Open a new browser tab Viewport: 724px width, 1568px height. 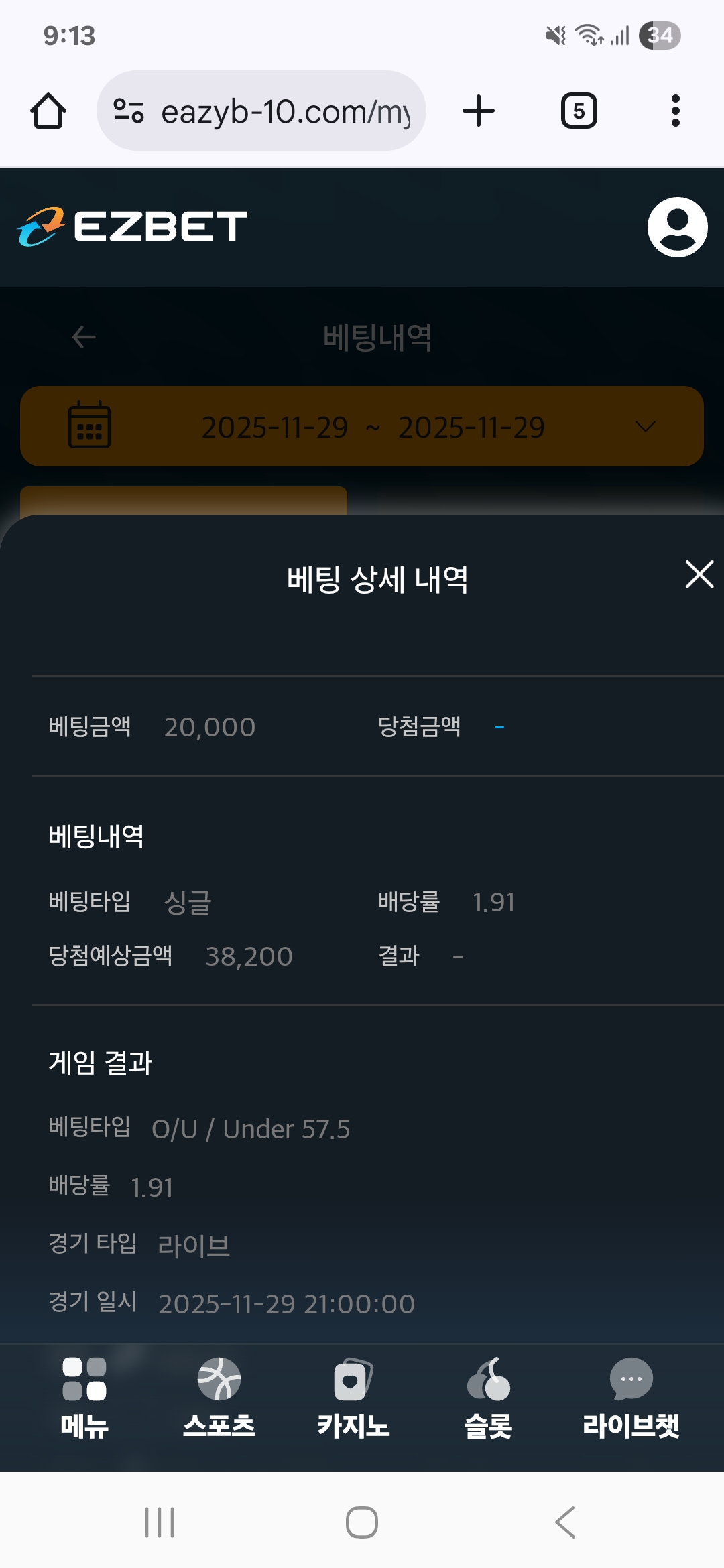(x=479, y=111)
